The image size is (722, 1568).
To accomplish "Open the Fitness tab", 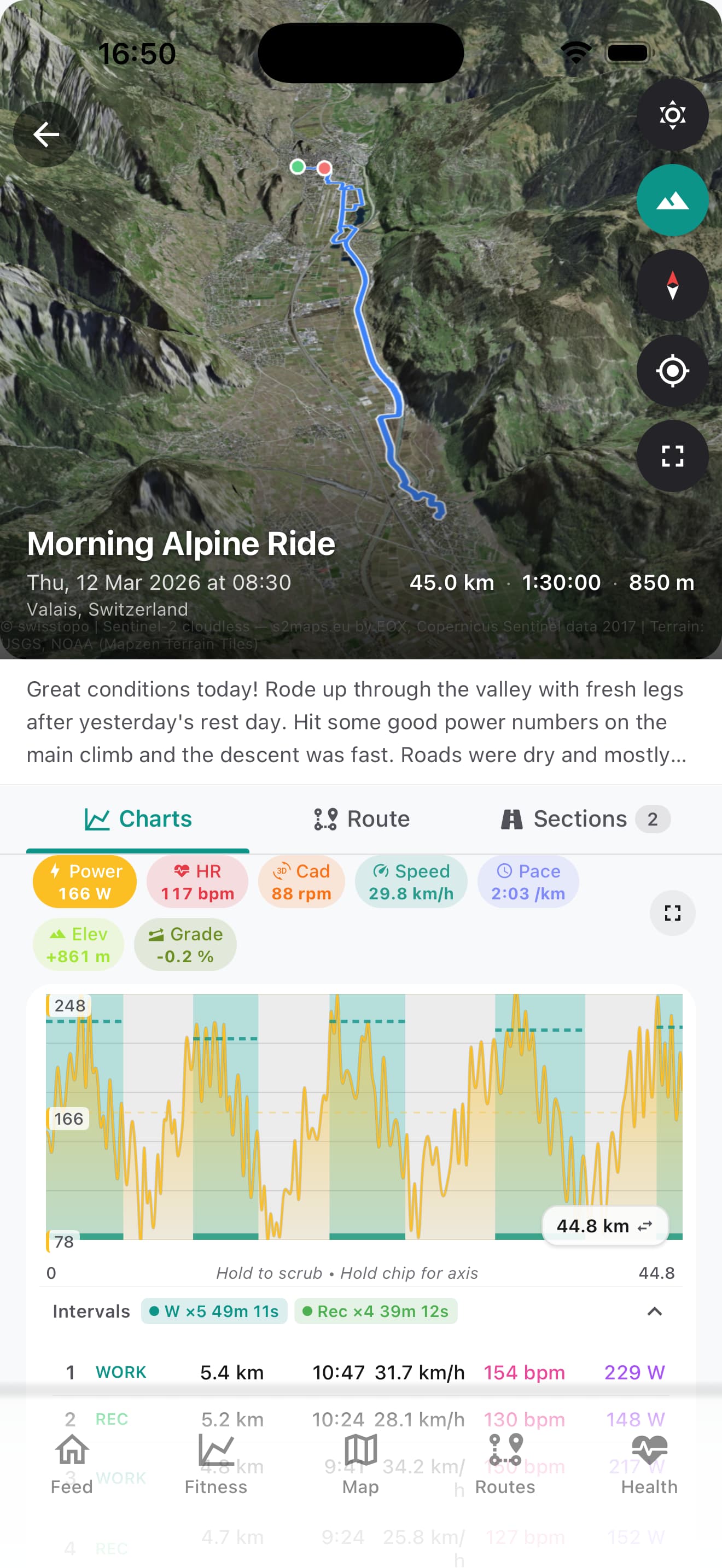I will coord(216,1464).
